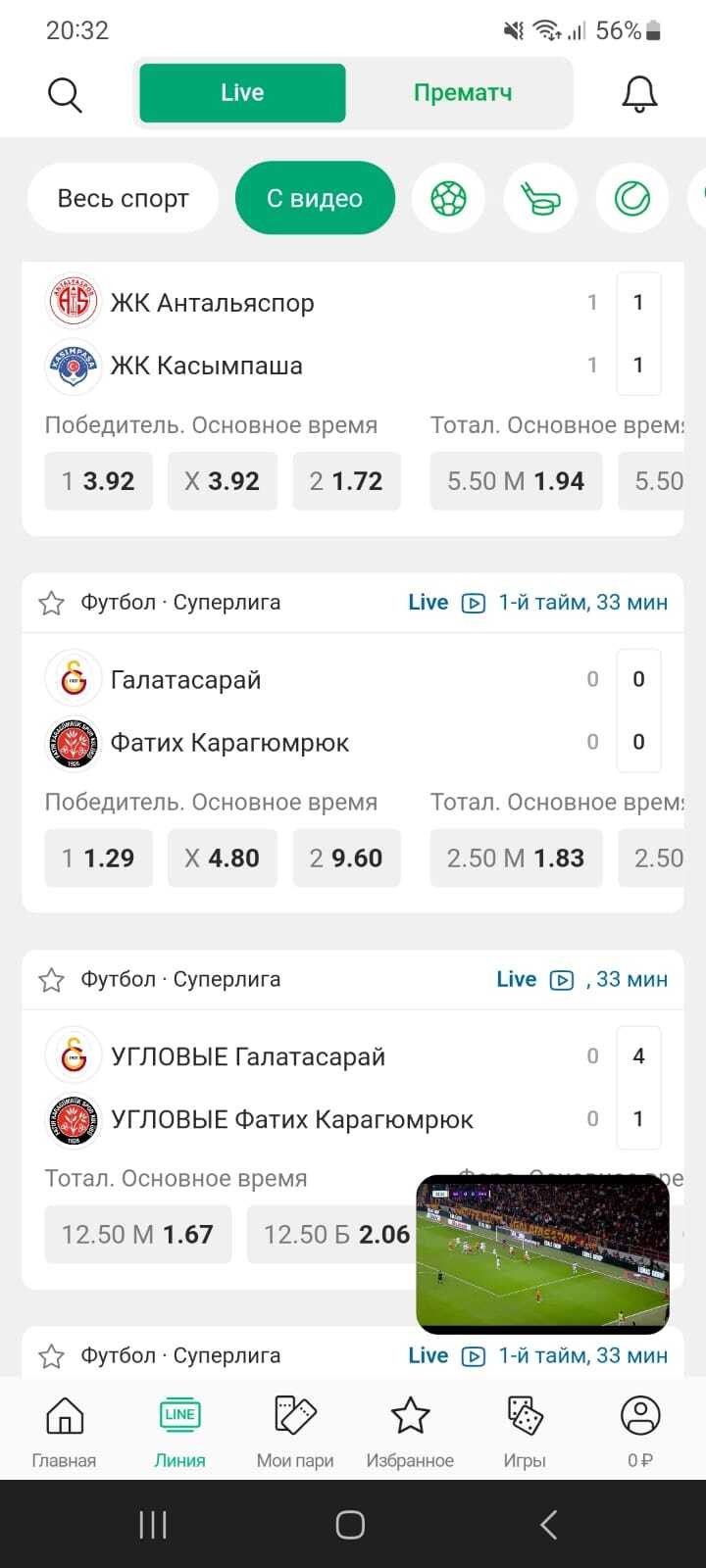The image size is (706, 1568).
Task: Pick Касымпаша win at 1.72
Action: pyautogui.click(x=346, y=481)
